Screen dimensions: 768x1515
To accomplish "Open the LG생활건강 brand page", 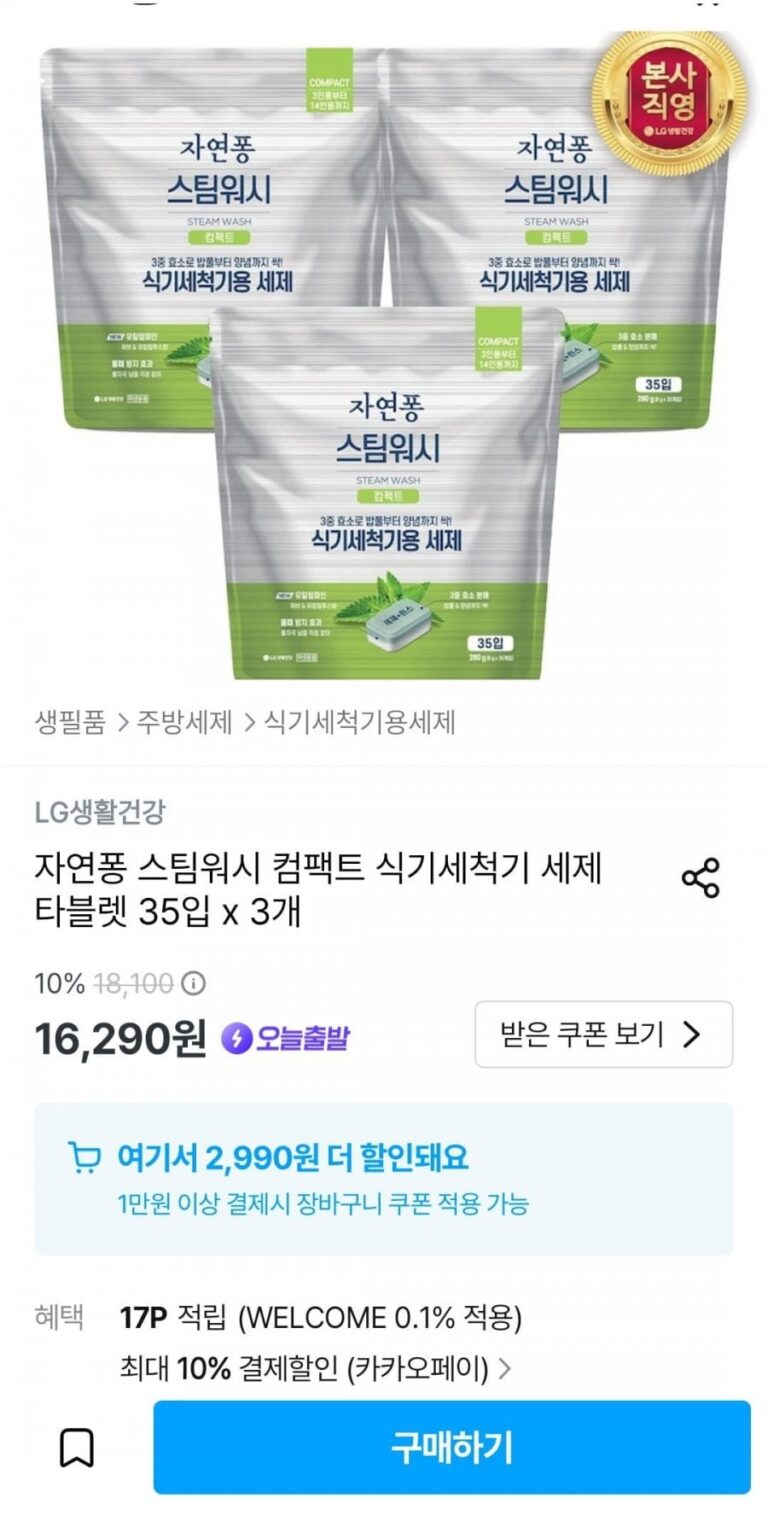I will (100, 812).
